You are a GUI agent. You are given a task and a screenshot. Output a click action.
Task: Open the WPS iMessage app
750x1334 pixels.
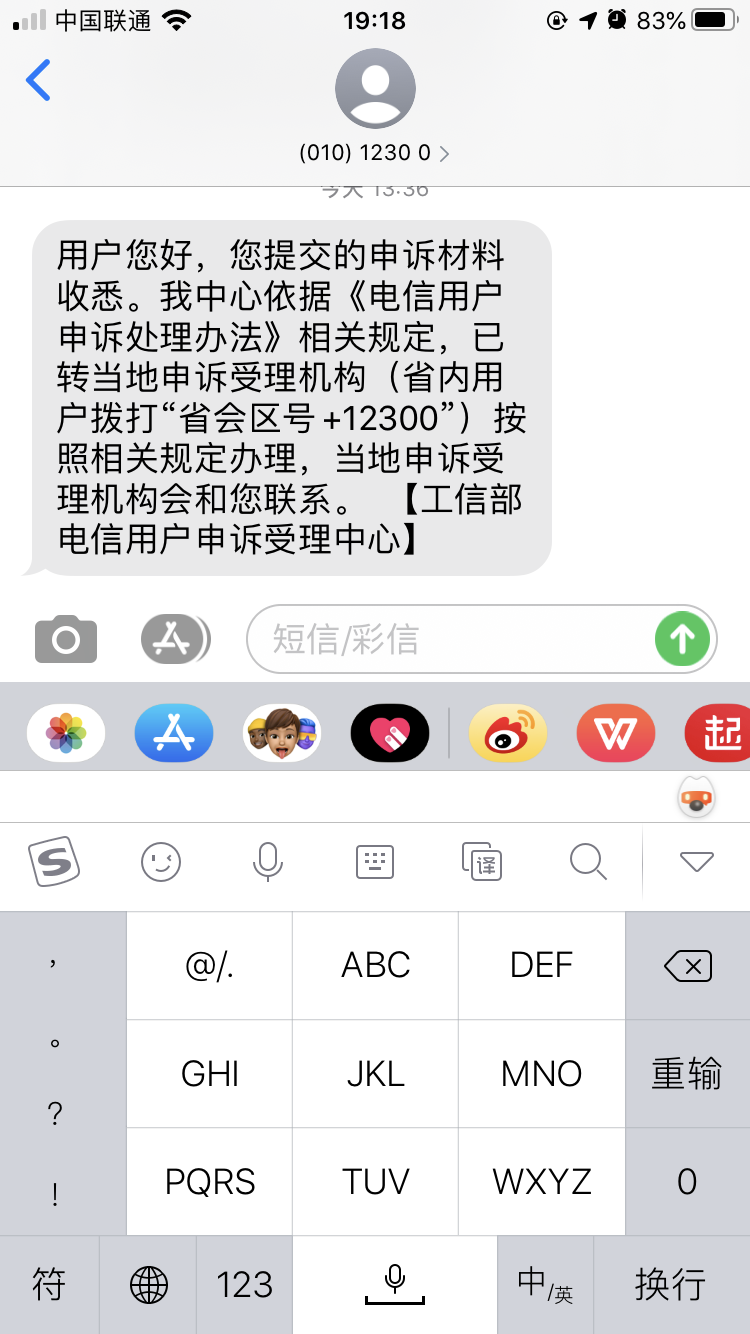click(616, 734)
